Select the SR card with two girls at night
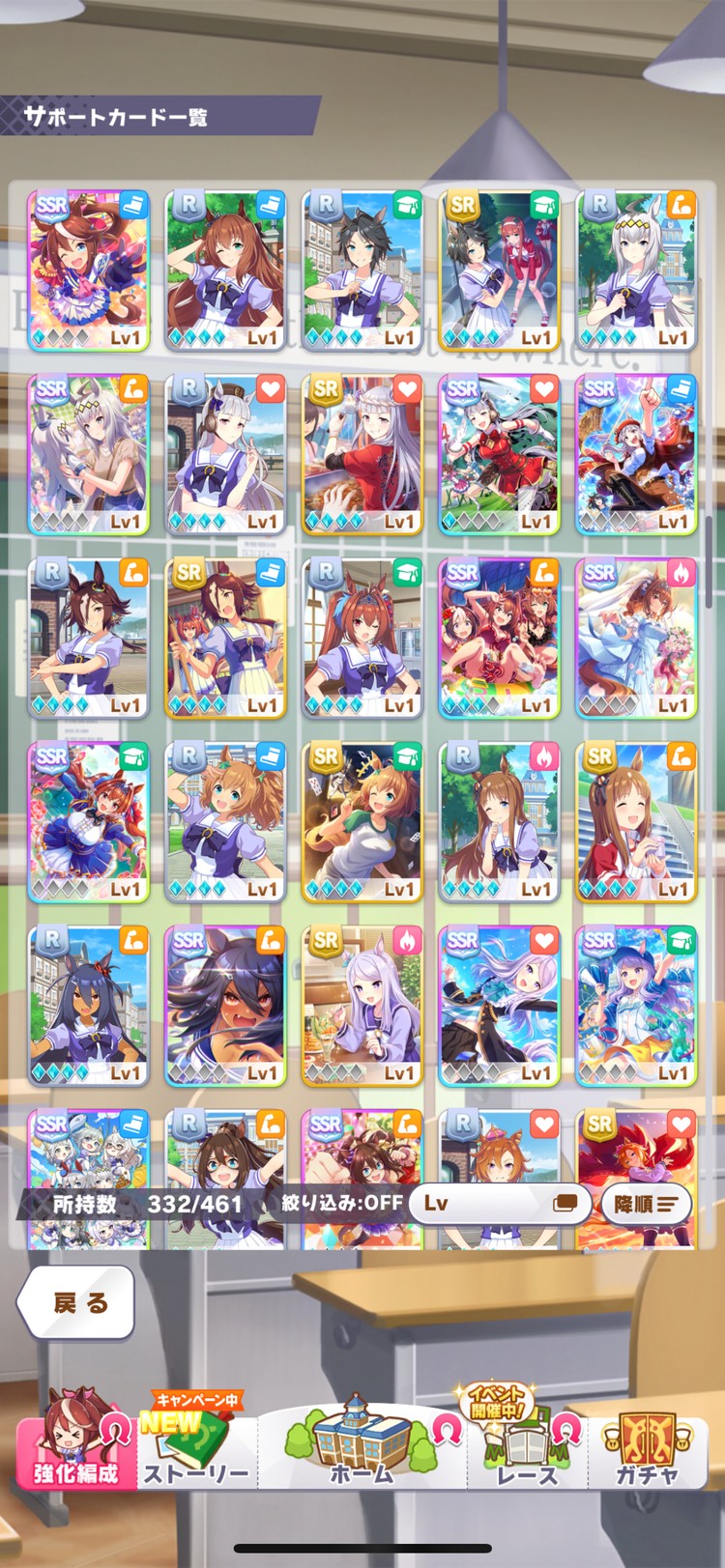Screen dimensions: 725x1568 click(x=500, y=270)
